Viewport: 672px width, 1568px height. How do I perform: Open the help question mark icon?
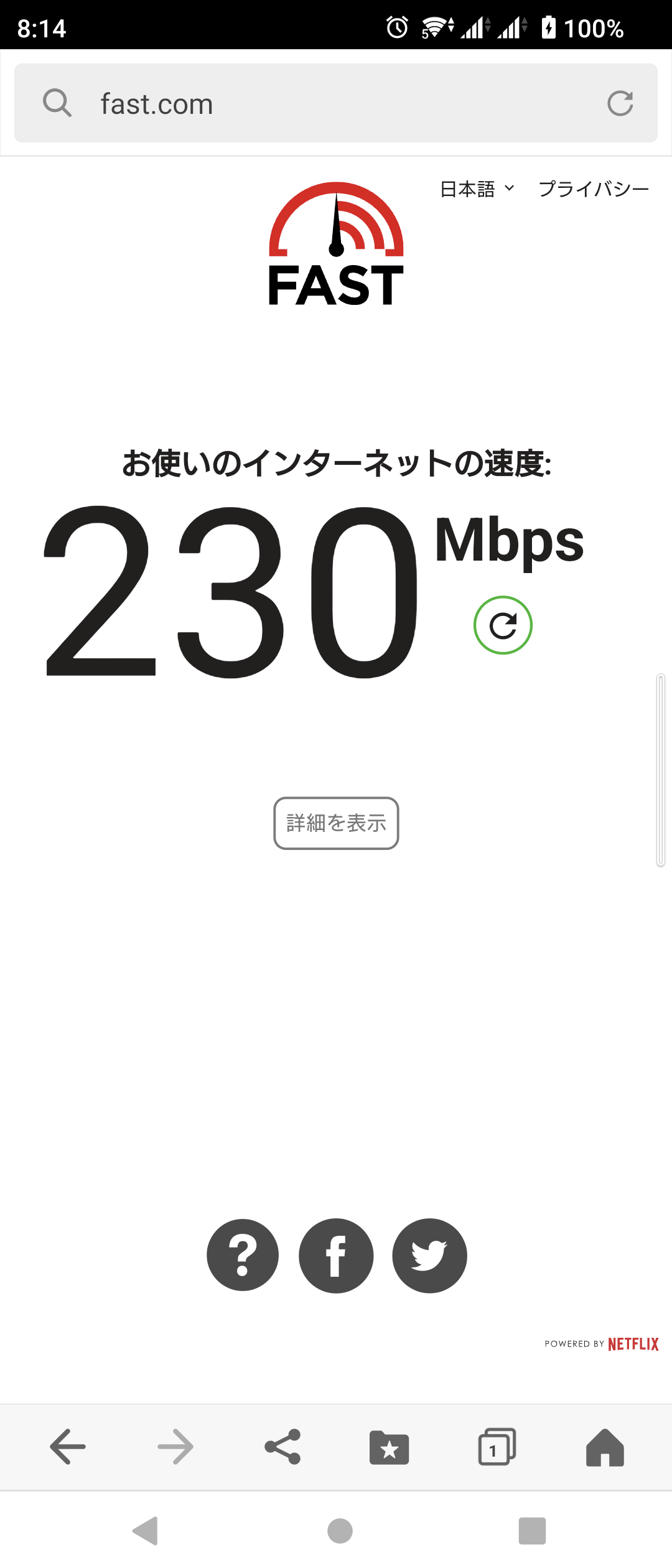[x=243, y=1255]
